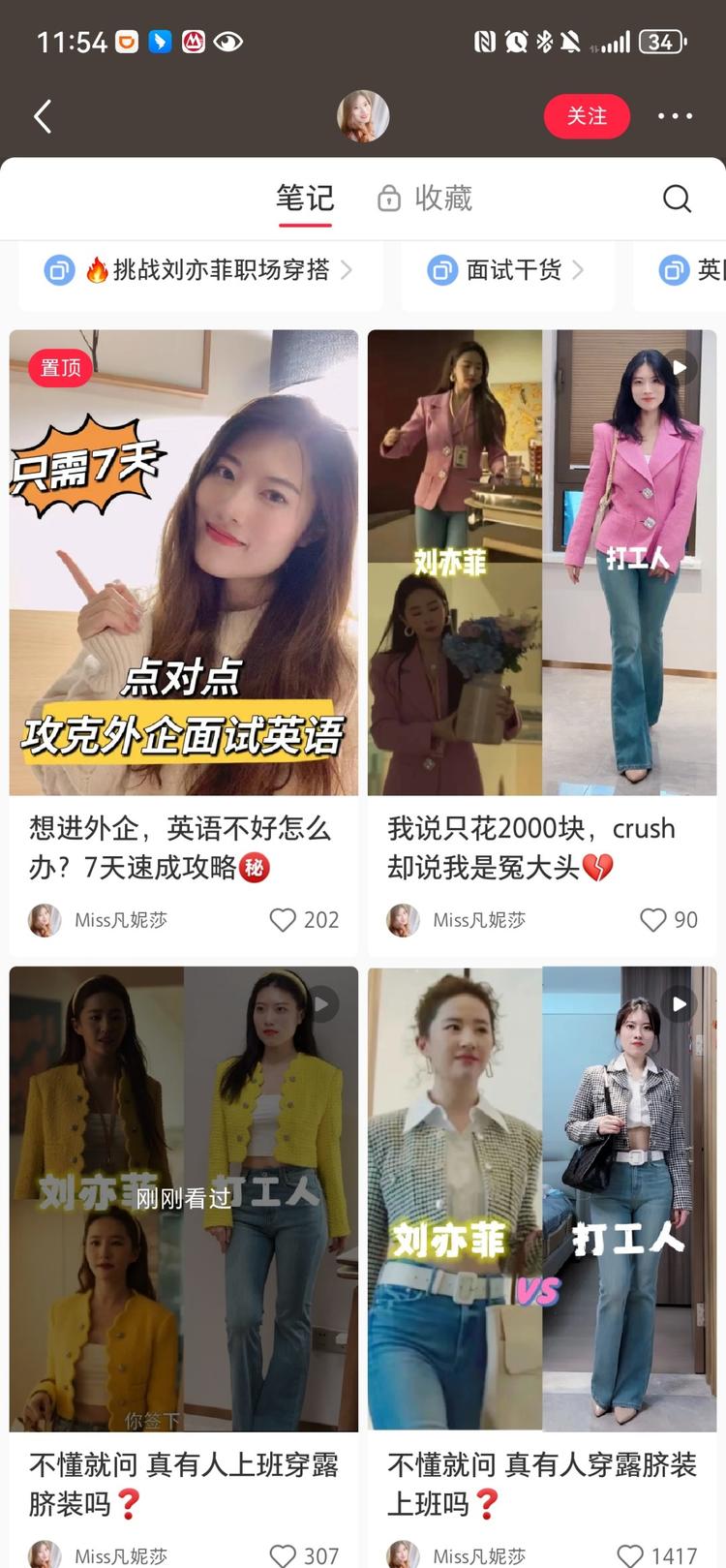Open search on the profile page
This screenshot has width=726, height=1568.
pyautogui.click(x=677, y=199)
